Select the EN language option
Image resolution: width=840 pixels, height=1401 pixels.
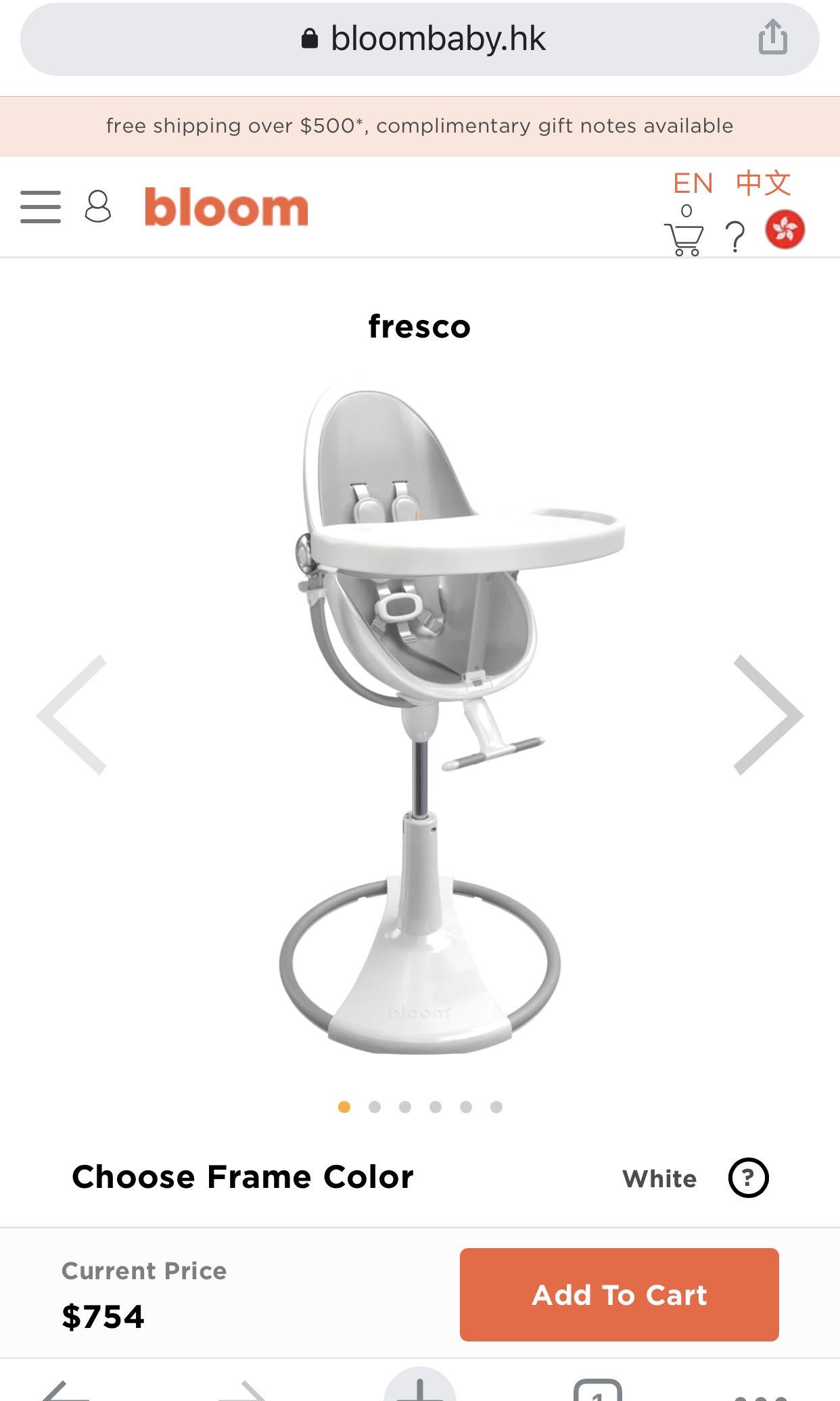[x=694, y=183]
